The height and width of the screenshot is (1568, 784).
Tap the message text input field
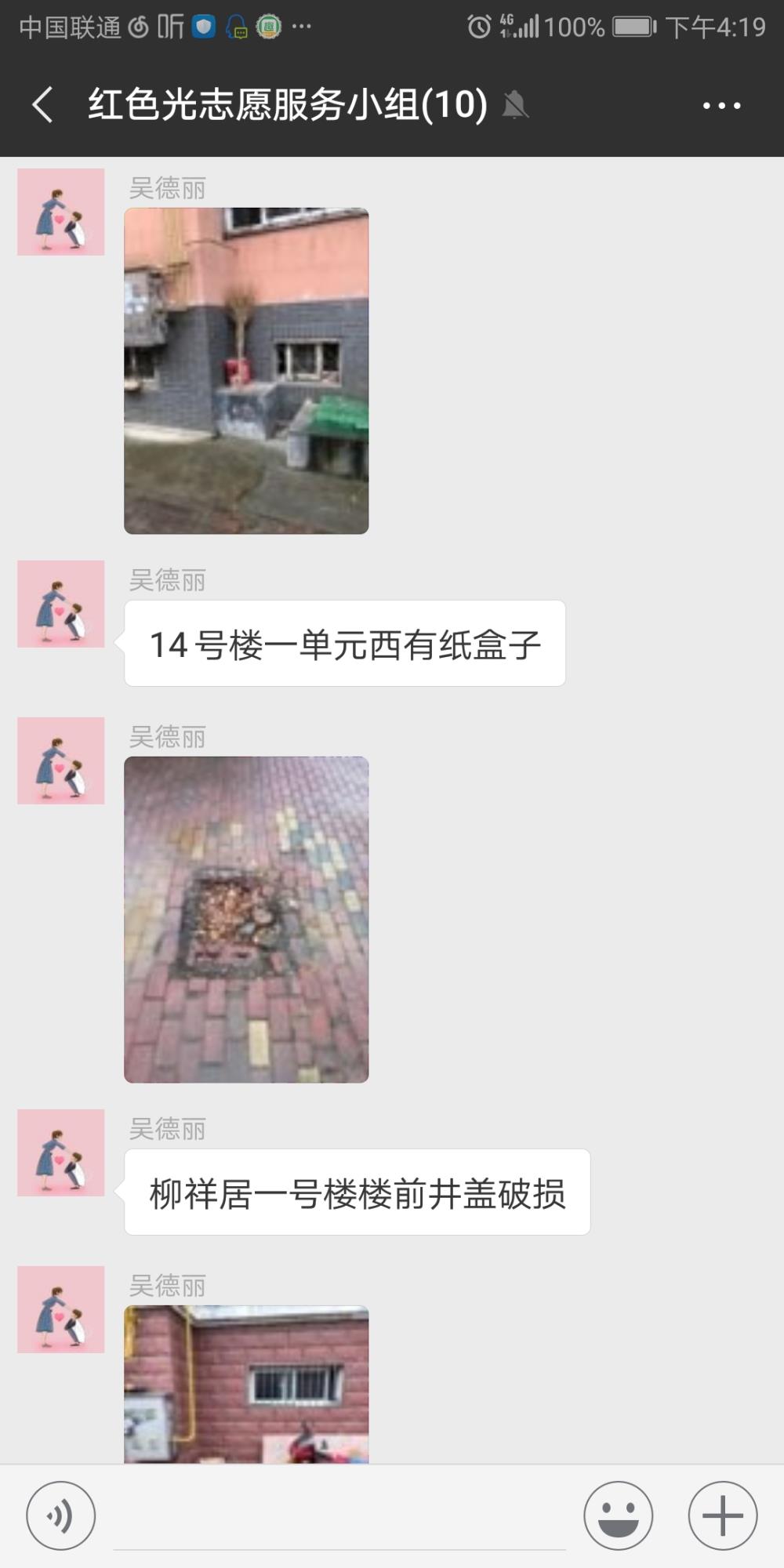pyautogui.click(x=339, y=1517)
